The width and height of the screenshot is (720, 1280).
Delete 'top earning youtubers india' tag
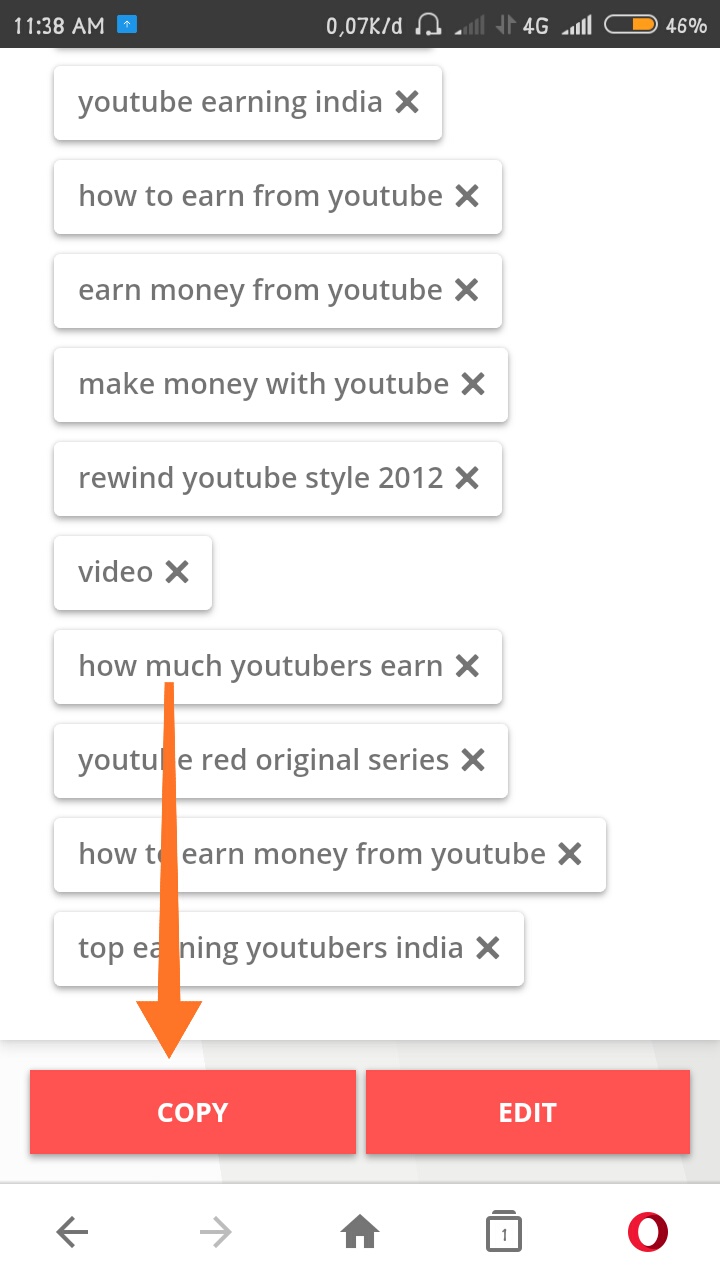(488, 948)
